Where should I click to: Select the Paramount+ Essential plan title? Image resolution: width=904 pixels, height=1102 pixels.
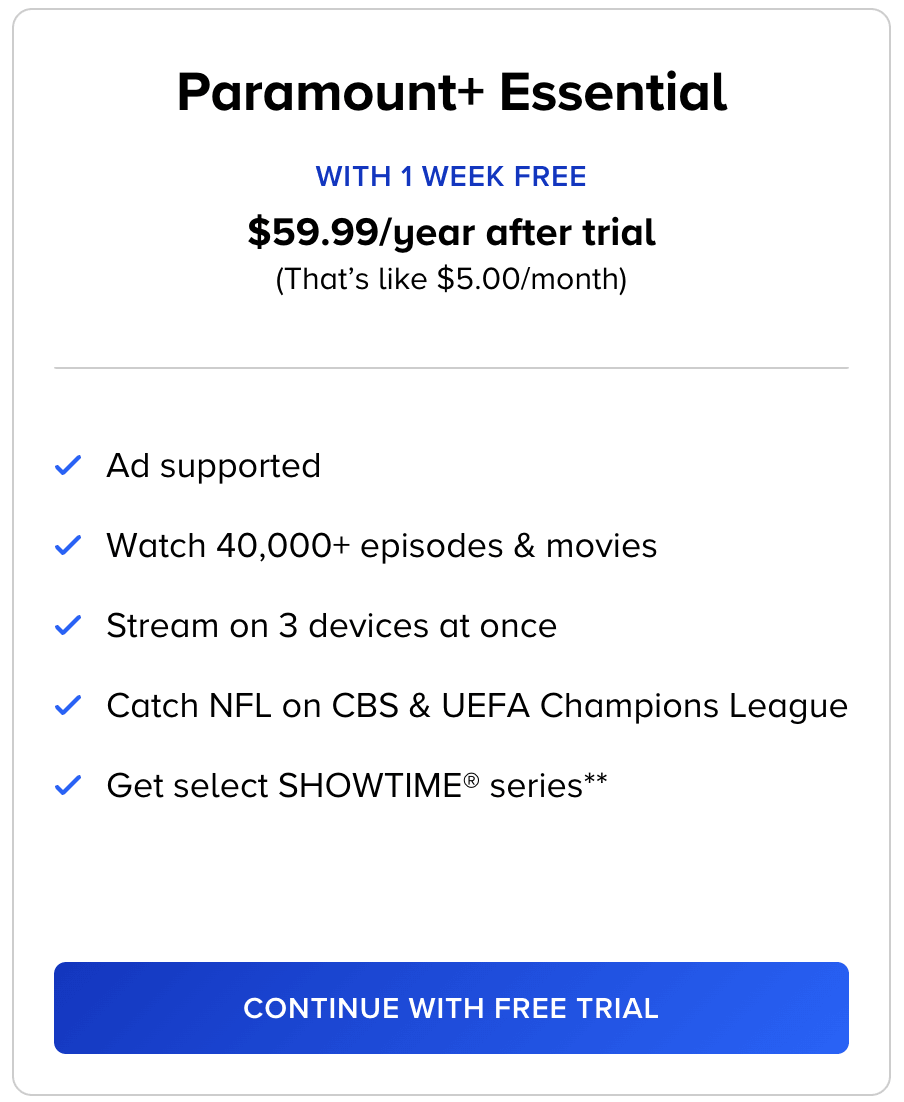coord(451,91)
